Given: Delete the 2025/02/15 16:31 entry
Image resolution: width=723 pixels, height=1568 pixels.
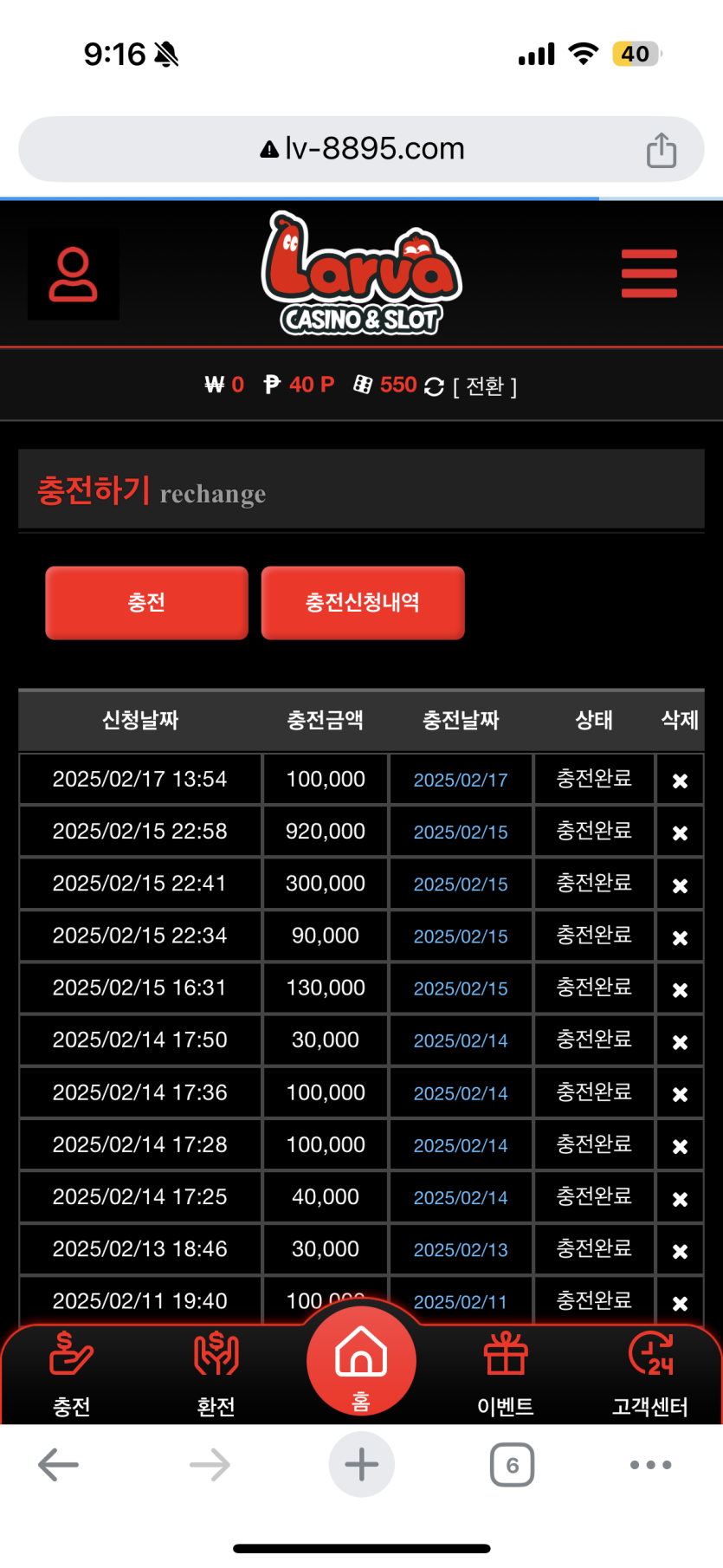Looking at the screenshot, I should (680, 989).
